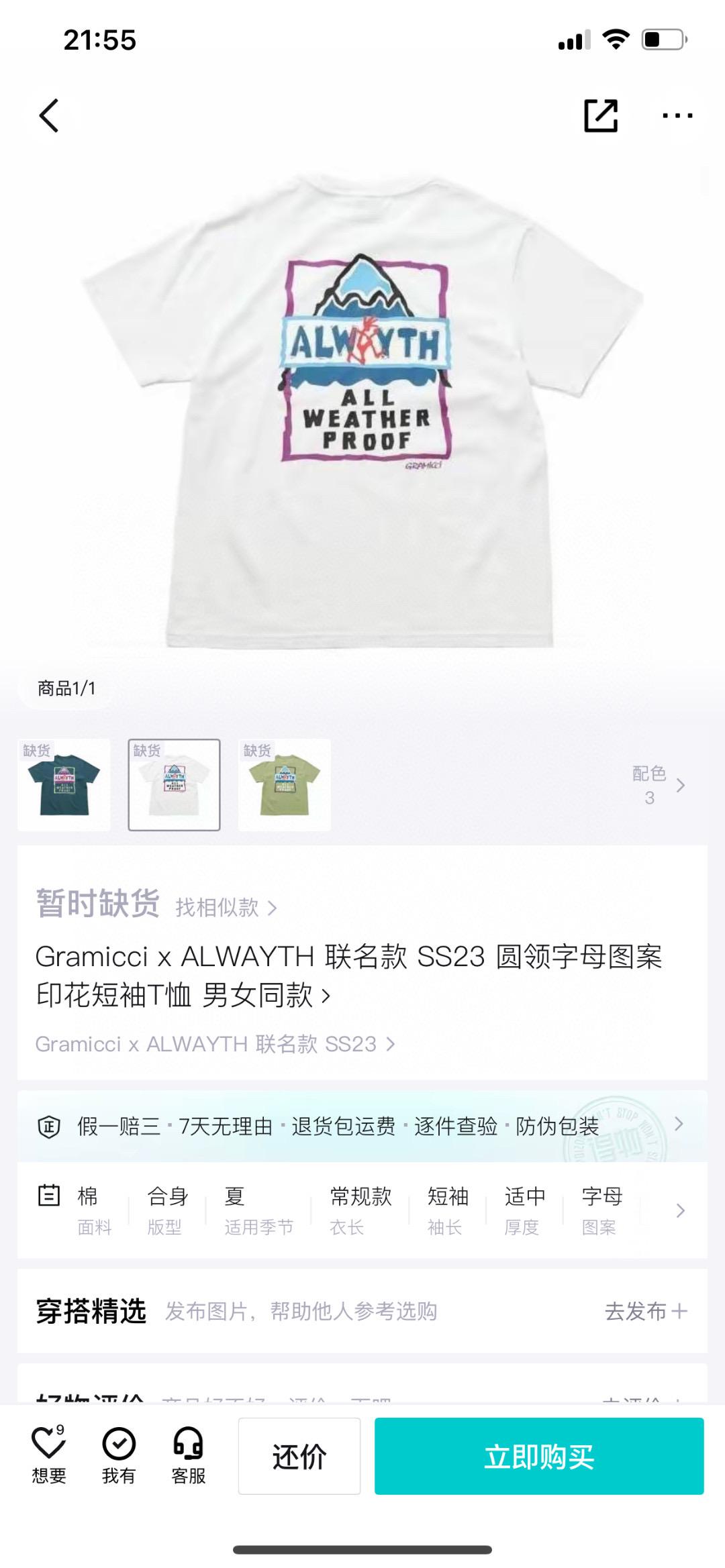
Task: Mark as owned with 我有
Action: 119,1455
